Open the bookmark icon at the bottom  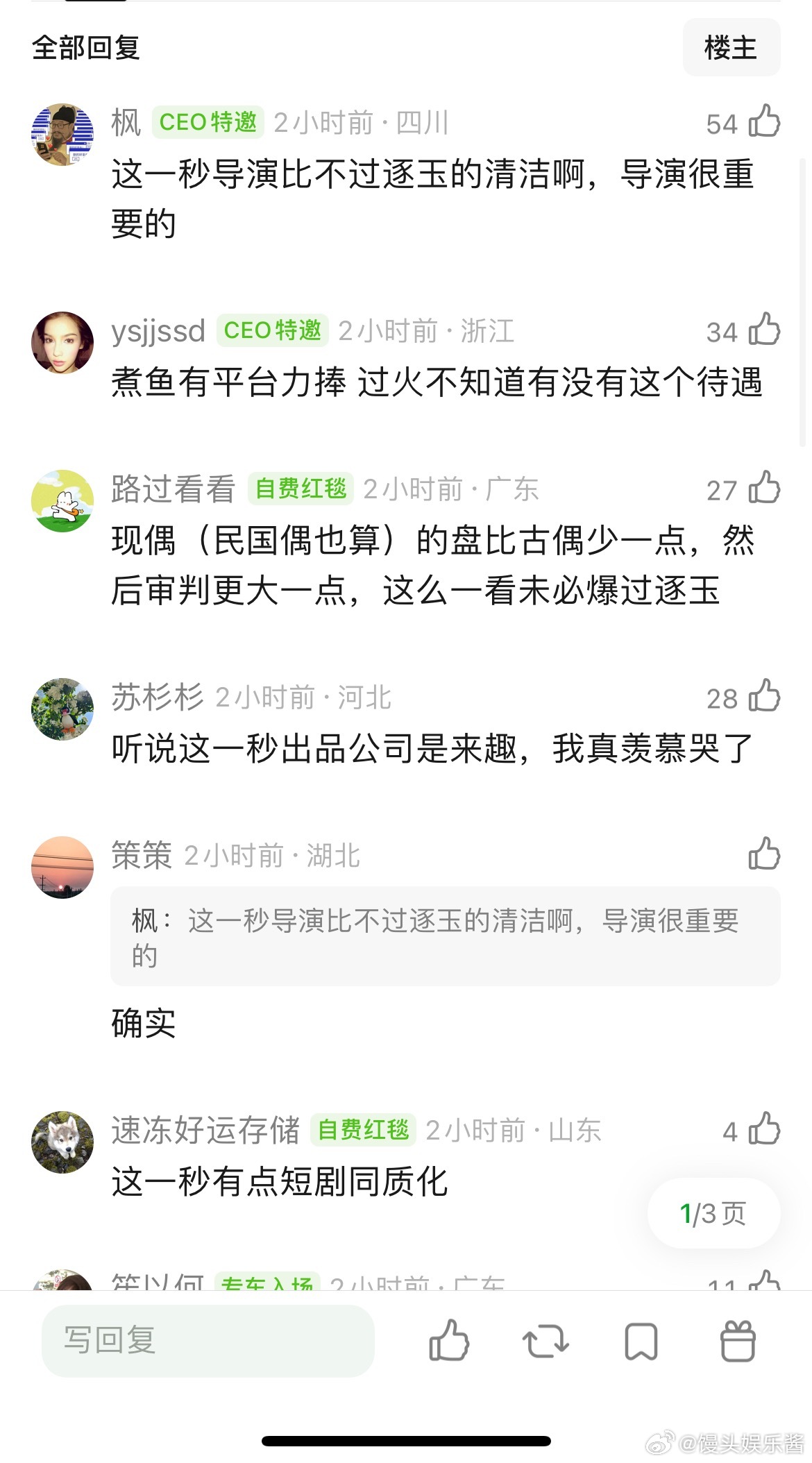point(642,1341)
